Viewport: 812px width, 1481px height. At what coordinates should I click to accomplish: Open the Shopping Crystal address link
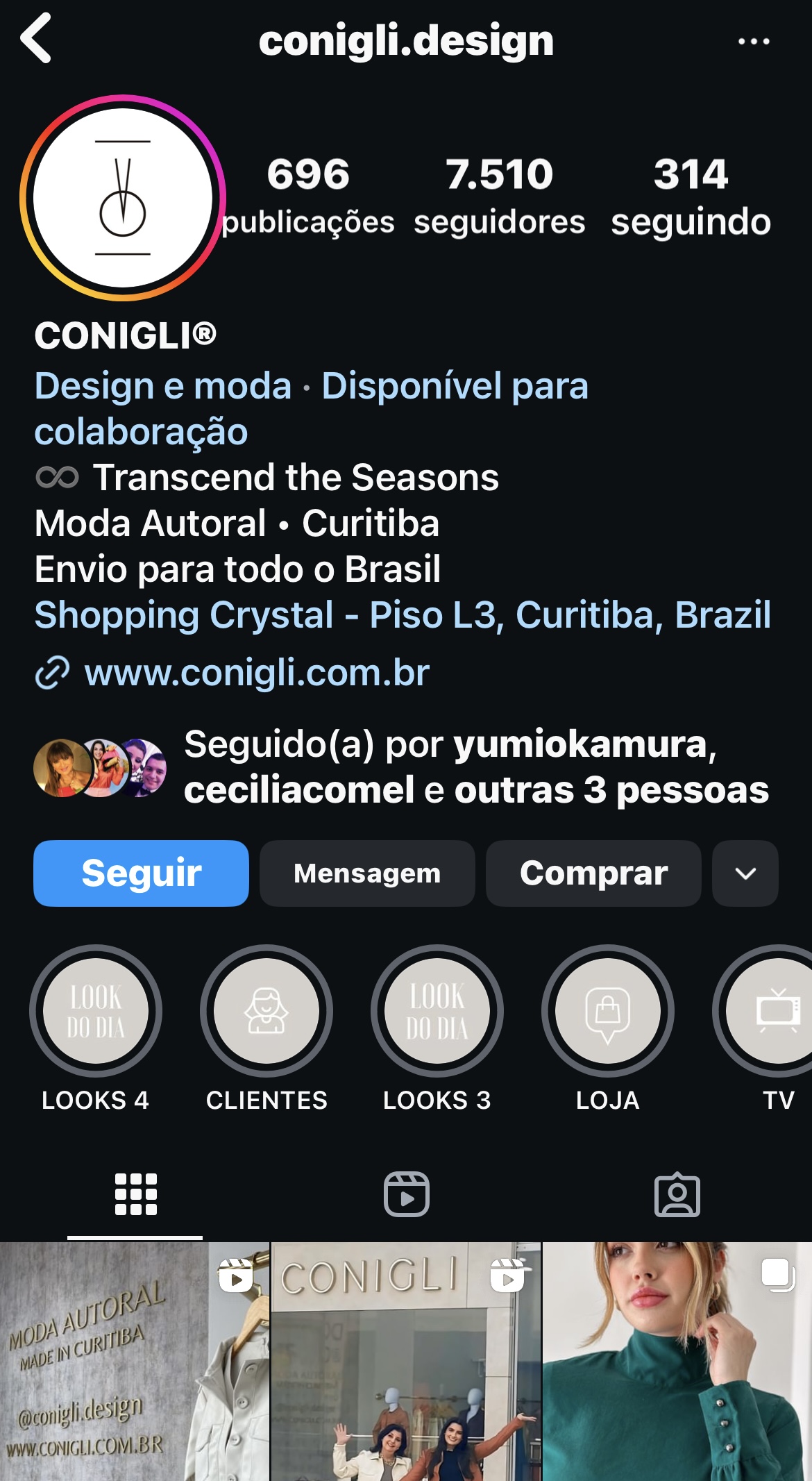tap(403, 615)
